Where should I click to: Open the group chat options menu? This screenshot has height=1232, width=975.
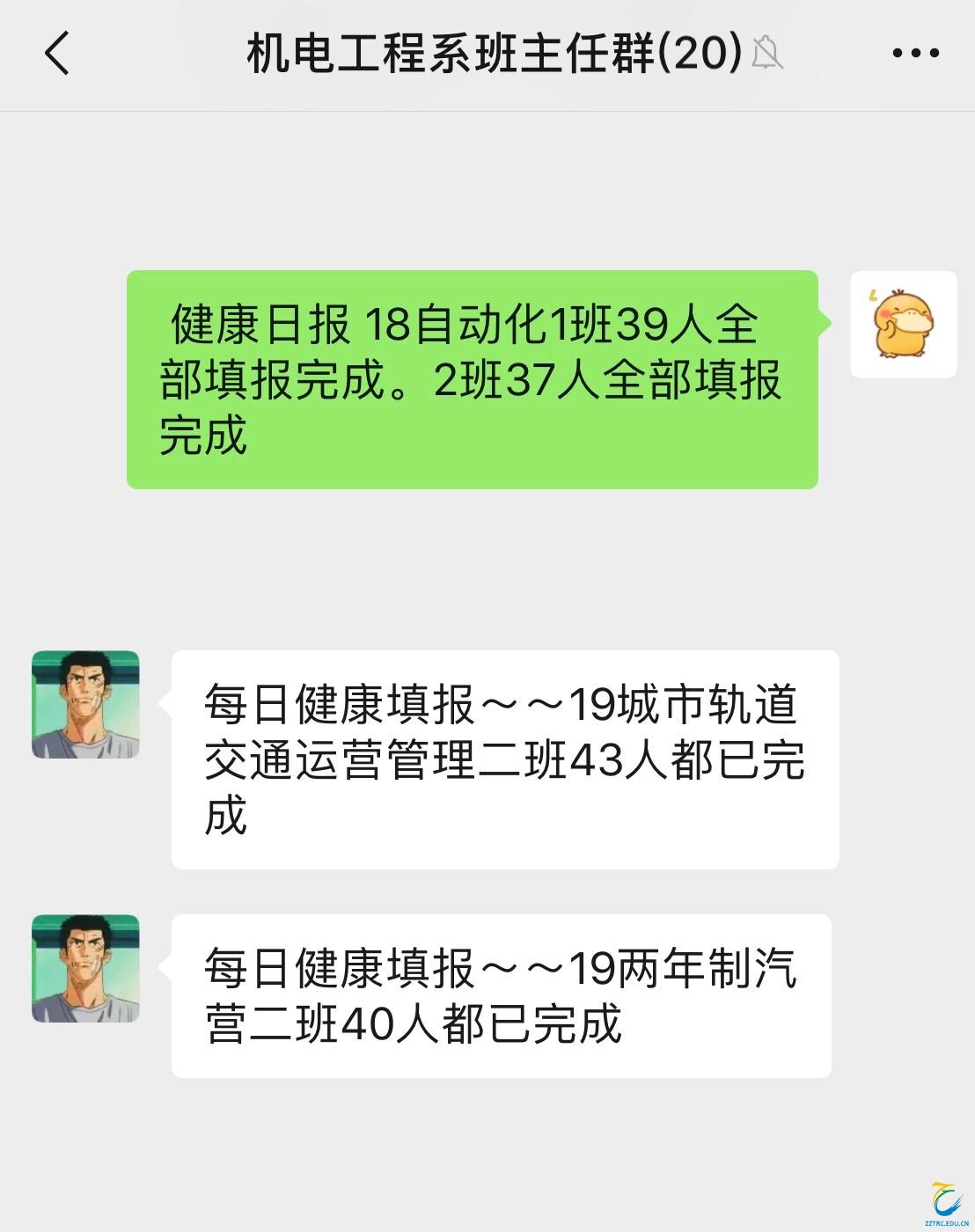point(915,53)
